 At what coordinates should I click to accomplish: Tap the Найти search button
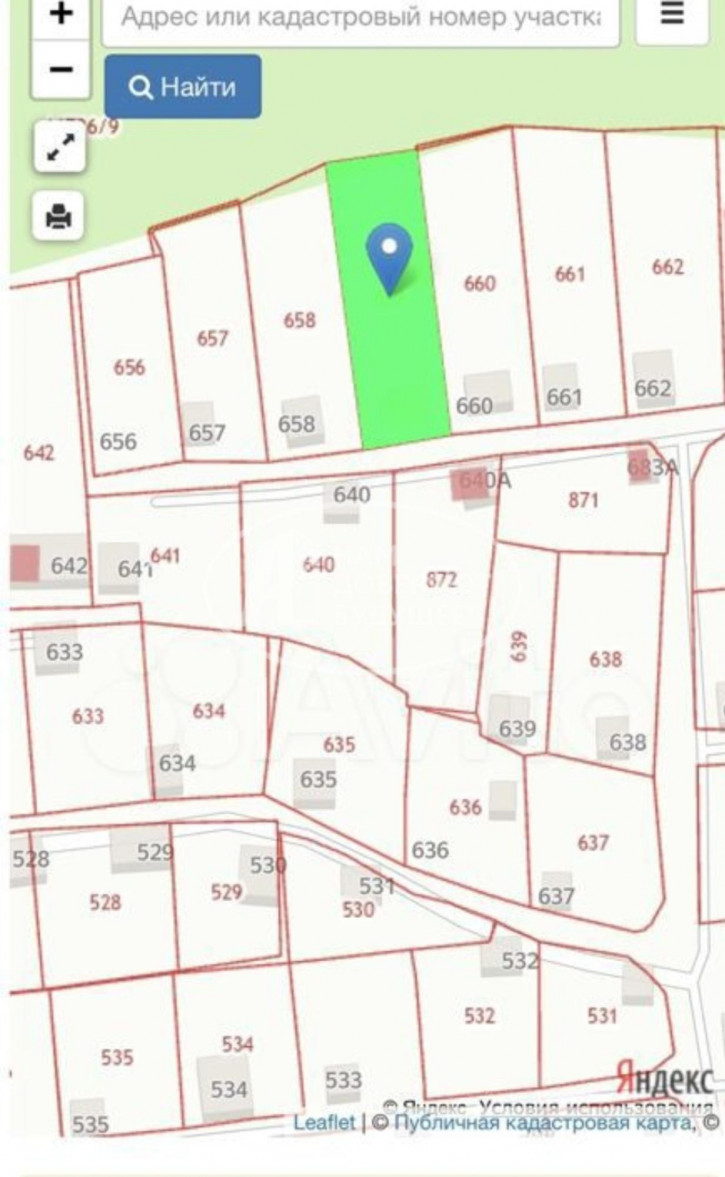(183, 87)
